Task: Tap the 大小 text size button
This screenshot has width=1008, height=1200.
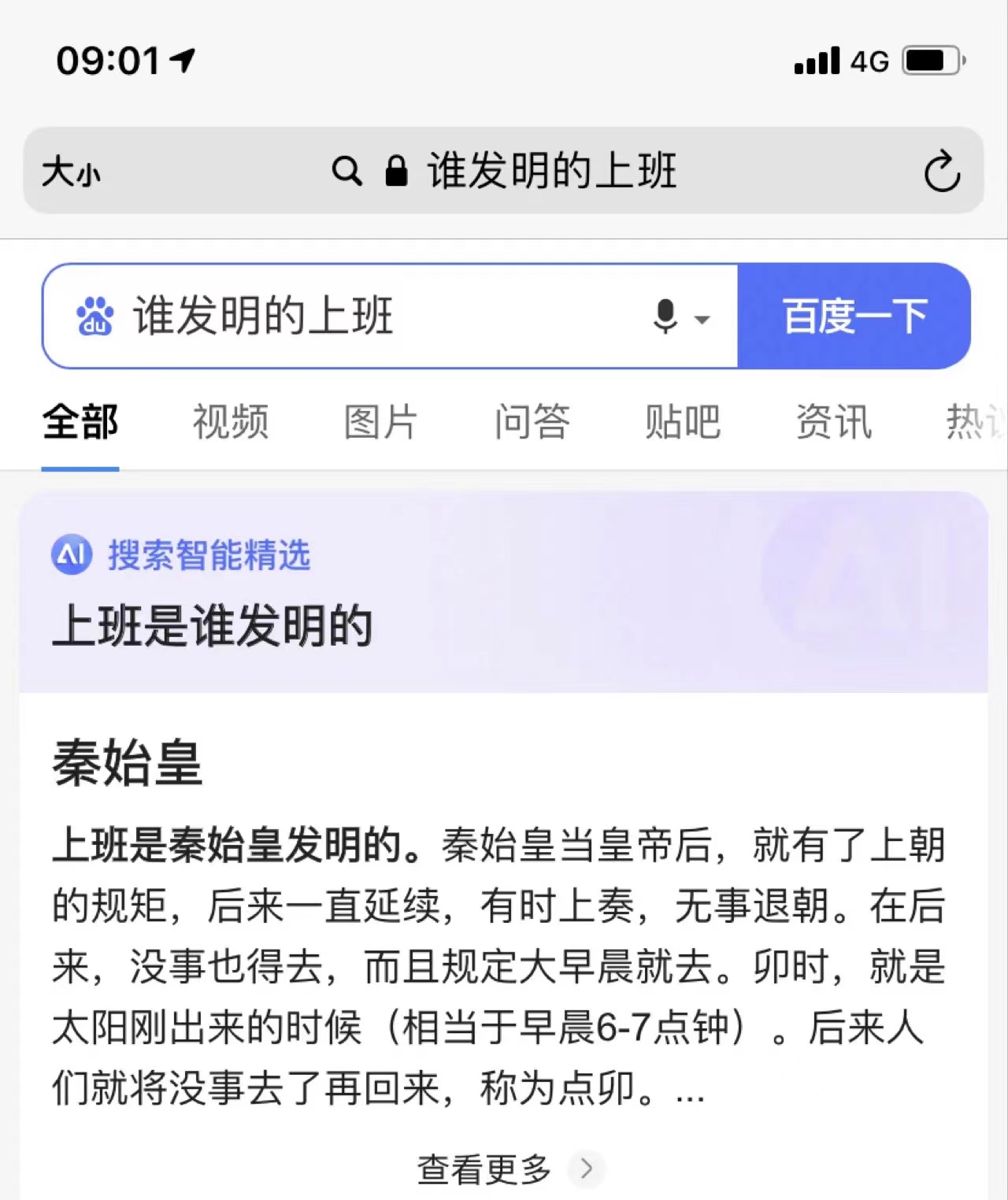Action: (x=71, y=171)
